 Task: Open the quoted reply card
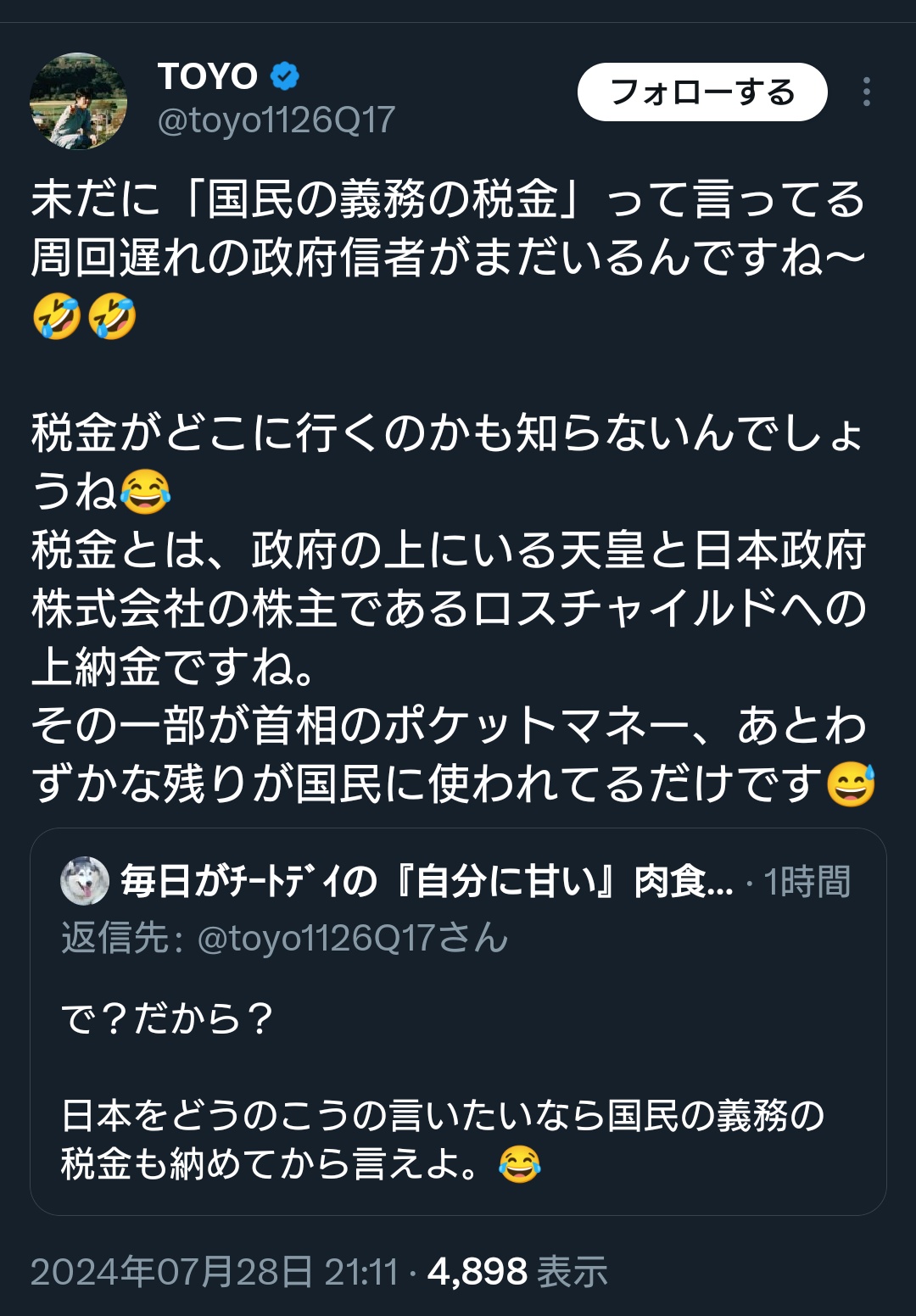(x=458, y=1060)
